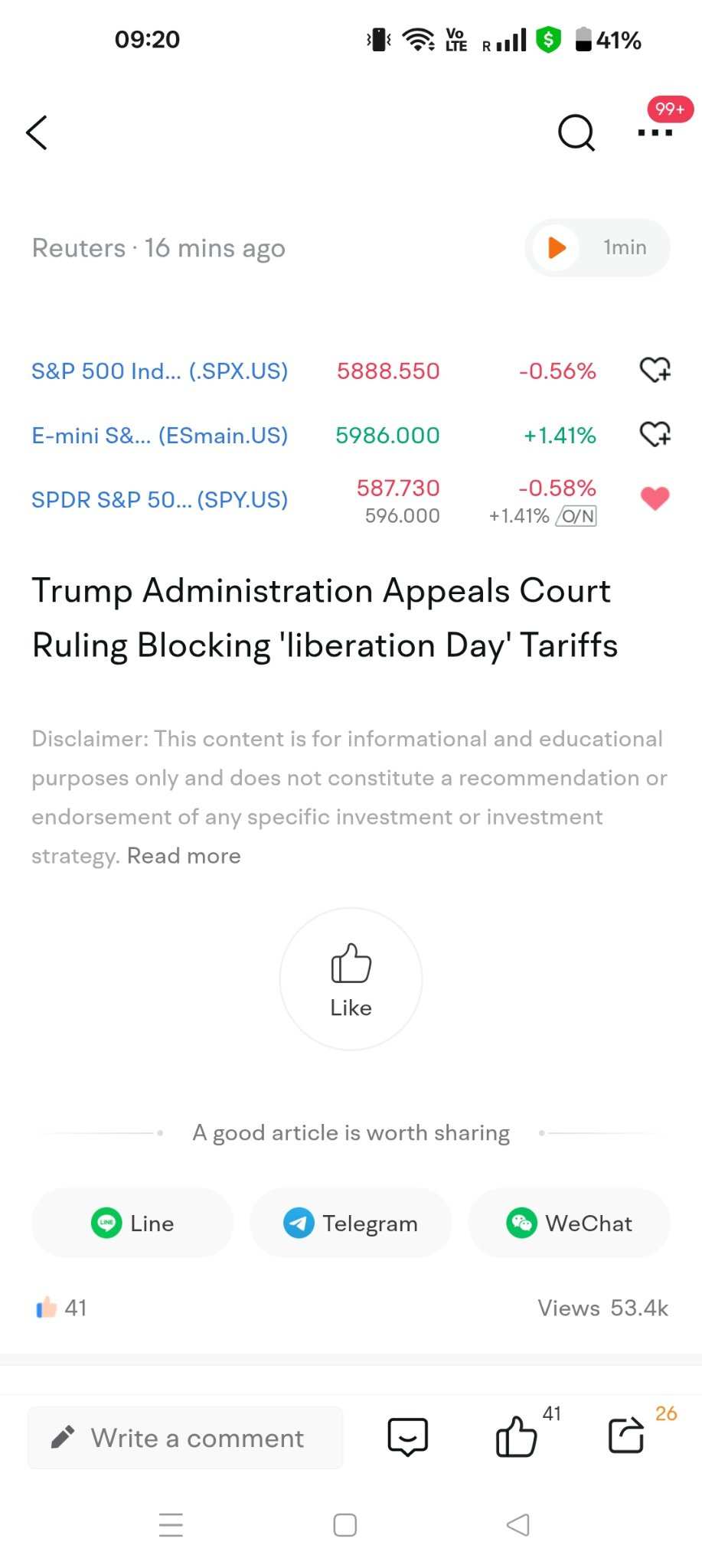Open the three-dot overflow menu
The height and width of the screenshot is (1568, 702).
tap(655, 132)
